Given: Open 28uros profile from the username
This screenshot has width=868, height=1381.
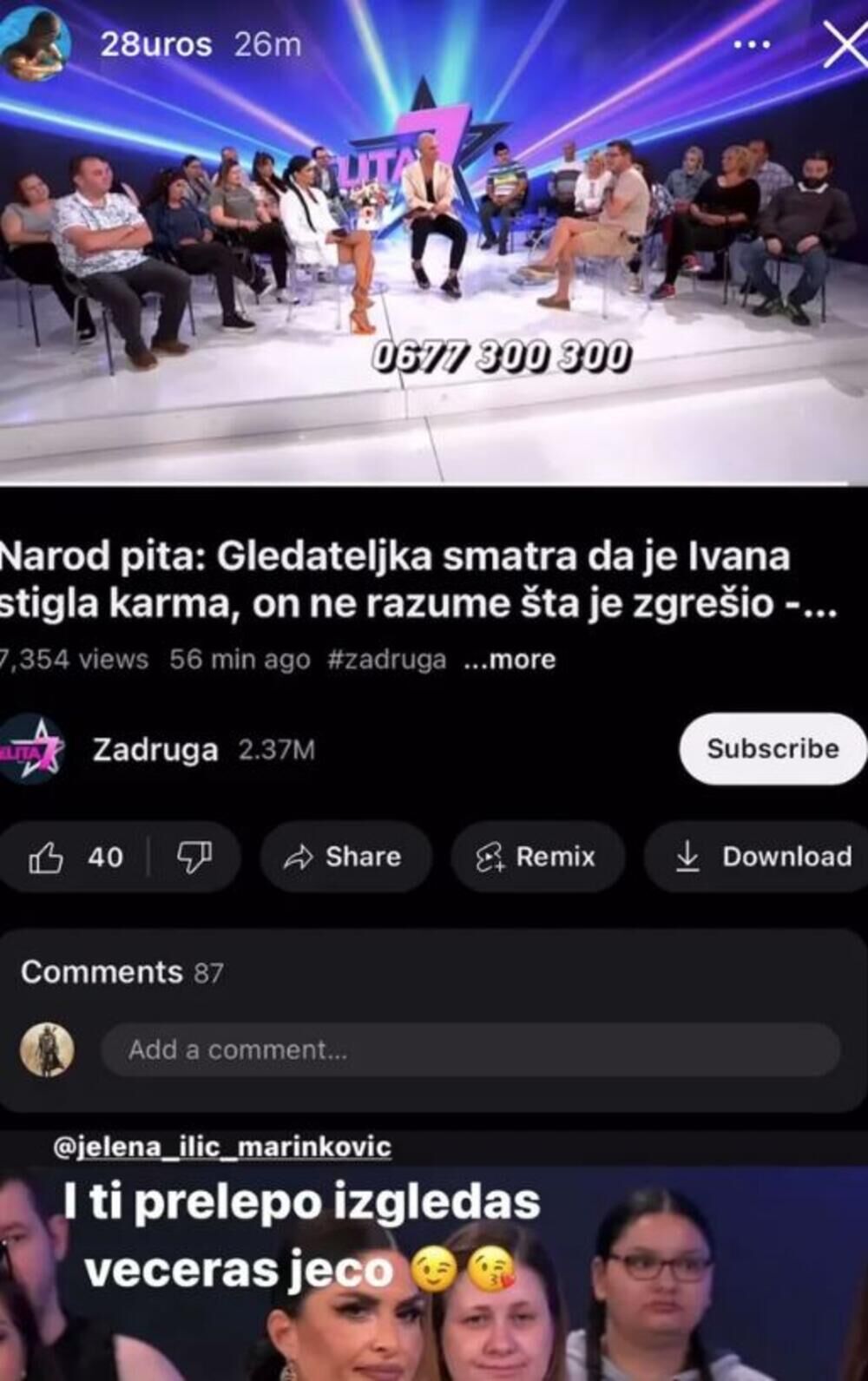Looking at the screenshot, I should 155,44.
